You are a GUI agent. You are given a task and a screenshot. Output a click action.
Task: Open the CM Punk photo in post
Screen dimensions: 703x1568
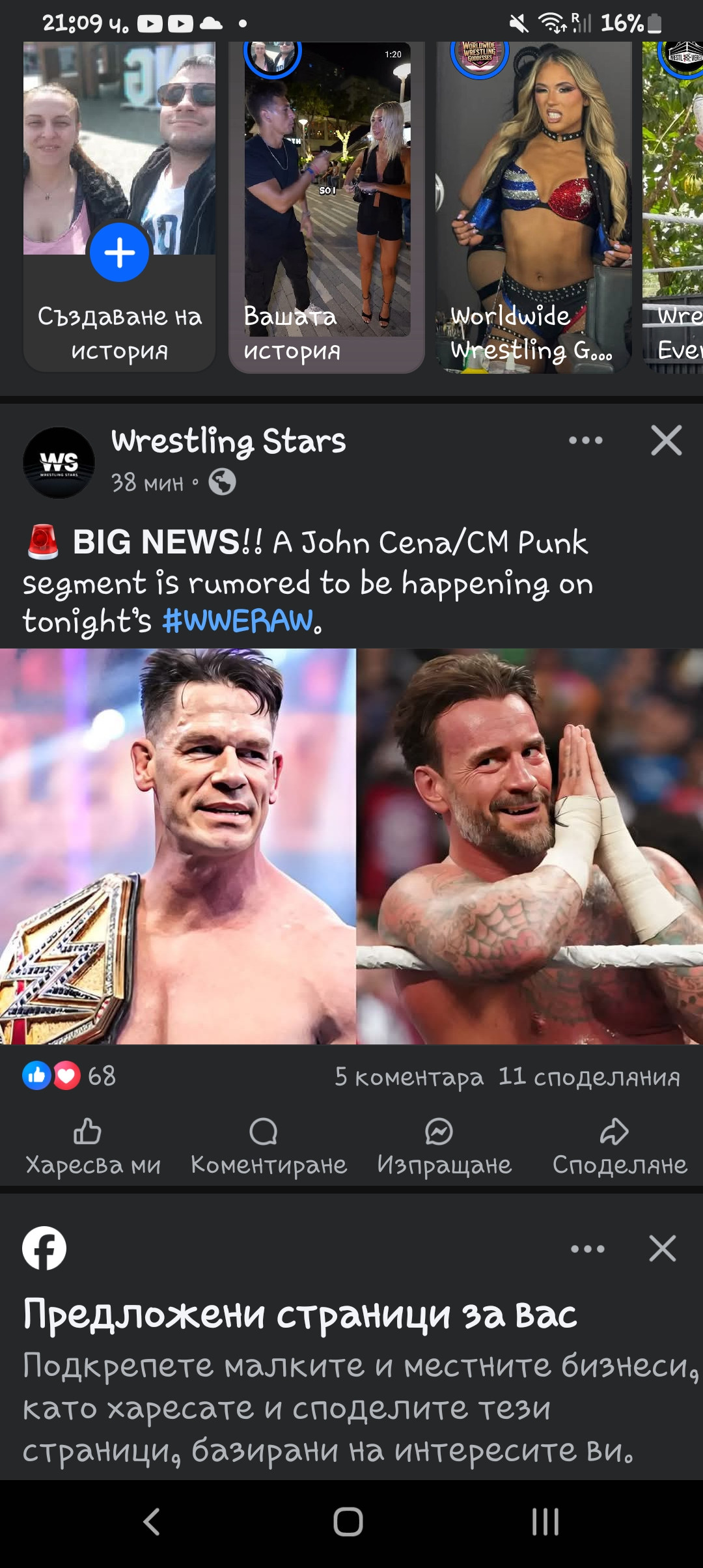[530, 847]
